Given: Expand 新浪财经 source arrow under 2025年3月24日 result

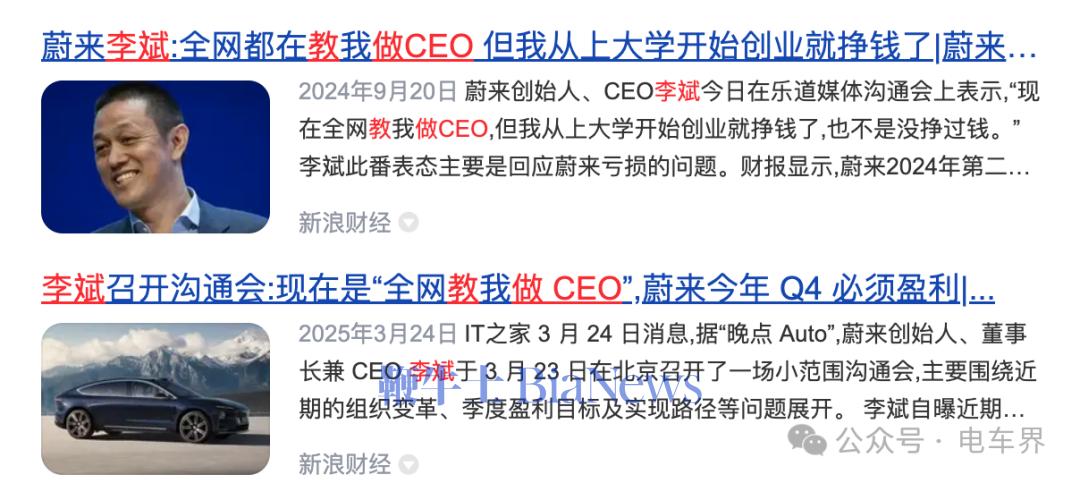Looking at the screenshot, I should [409, 464].
